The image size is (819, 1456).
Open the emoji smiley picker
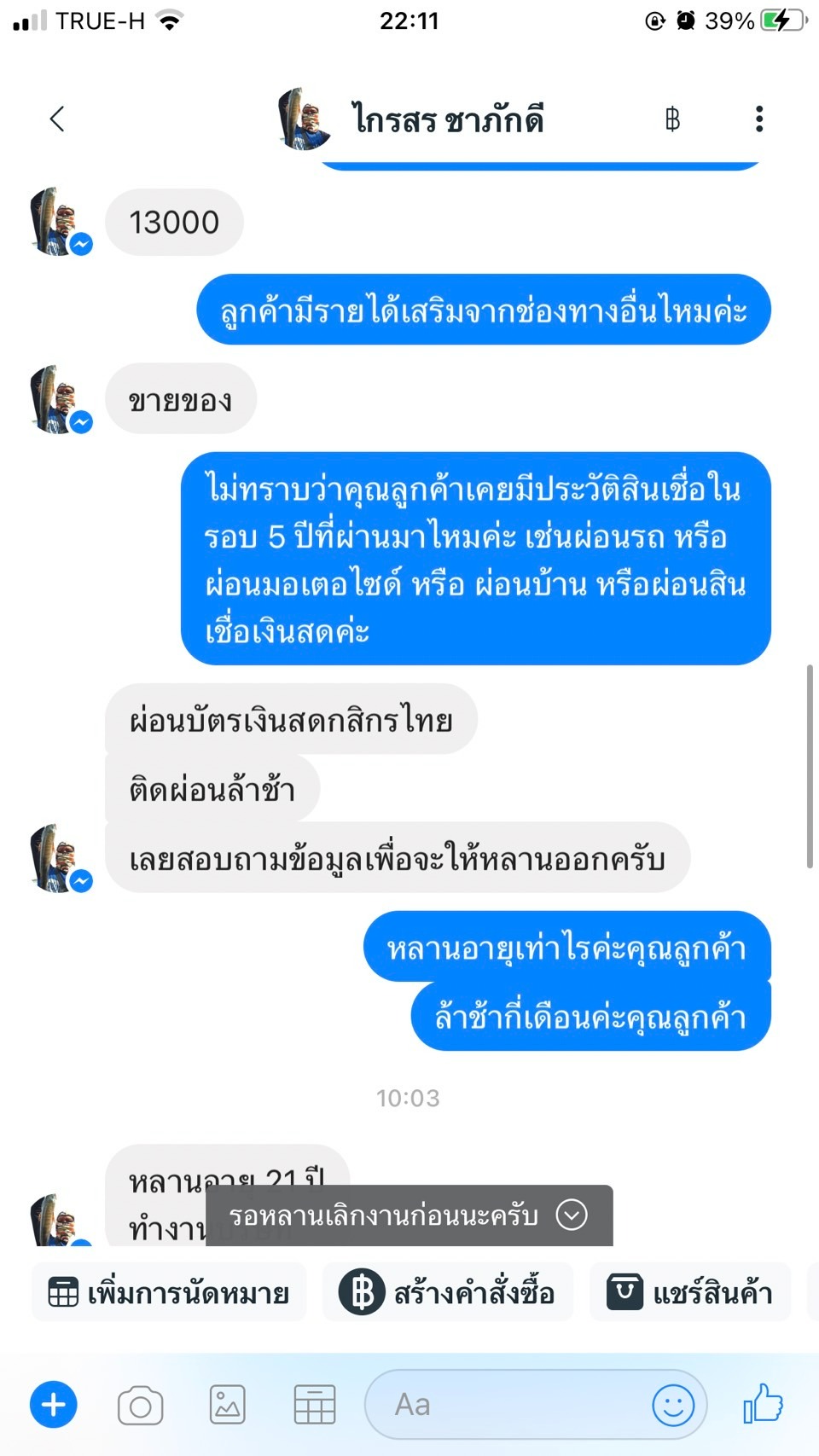673,1405
